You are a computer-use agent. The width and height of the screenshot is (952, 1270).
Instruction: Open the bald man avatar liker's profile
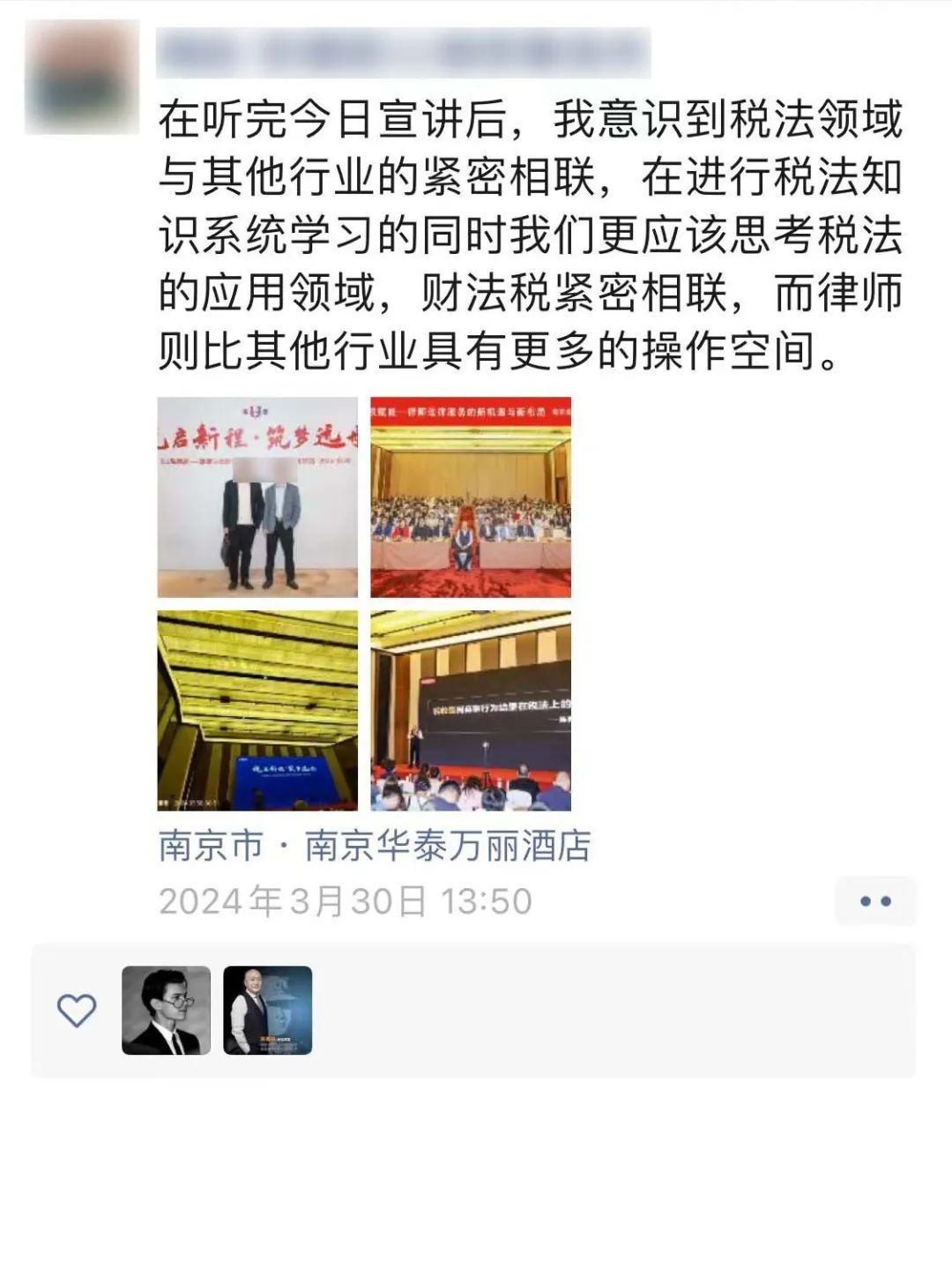coord(268,1010)
